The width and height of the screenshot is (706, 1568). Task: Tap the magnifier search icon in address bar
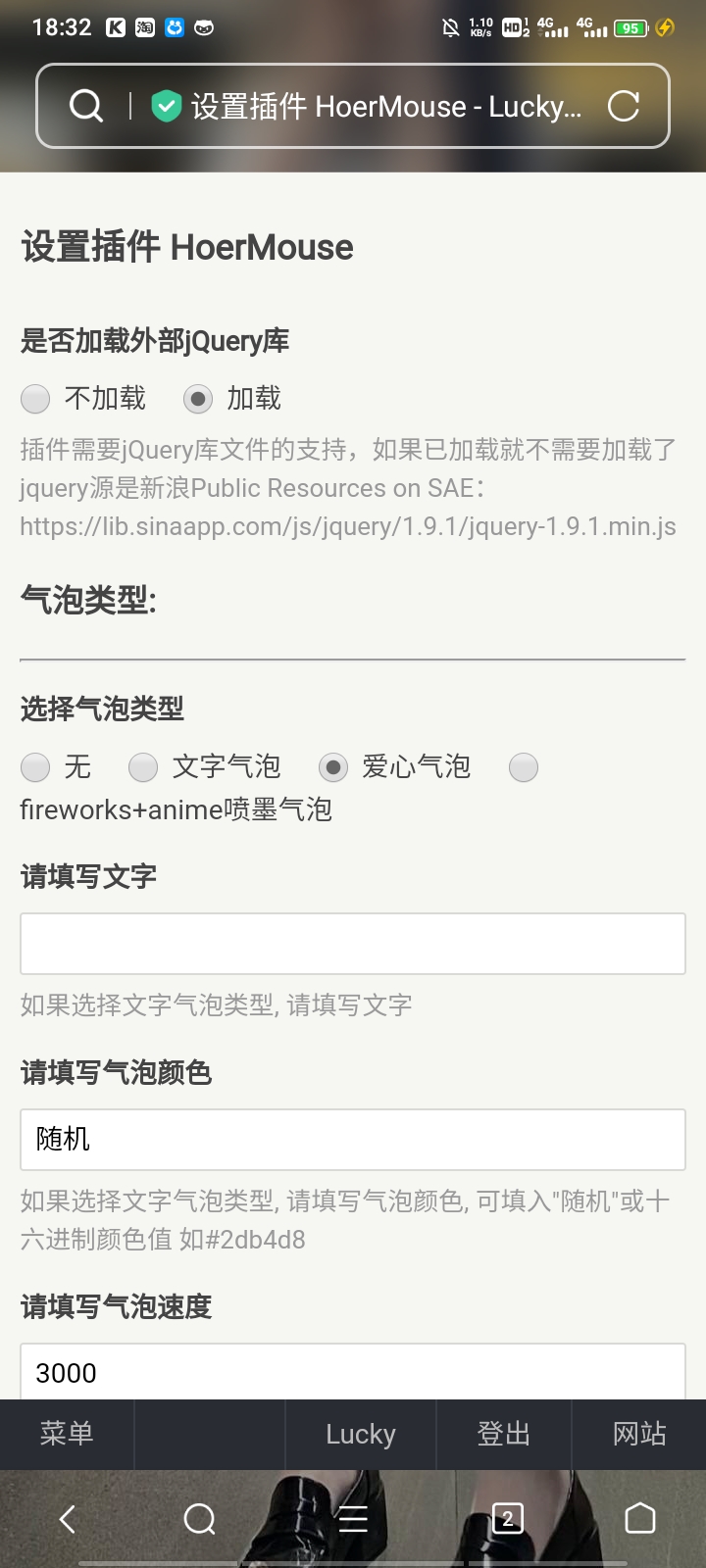pyautogui.click(x=85, y=106)
